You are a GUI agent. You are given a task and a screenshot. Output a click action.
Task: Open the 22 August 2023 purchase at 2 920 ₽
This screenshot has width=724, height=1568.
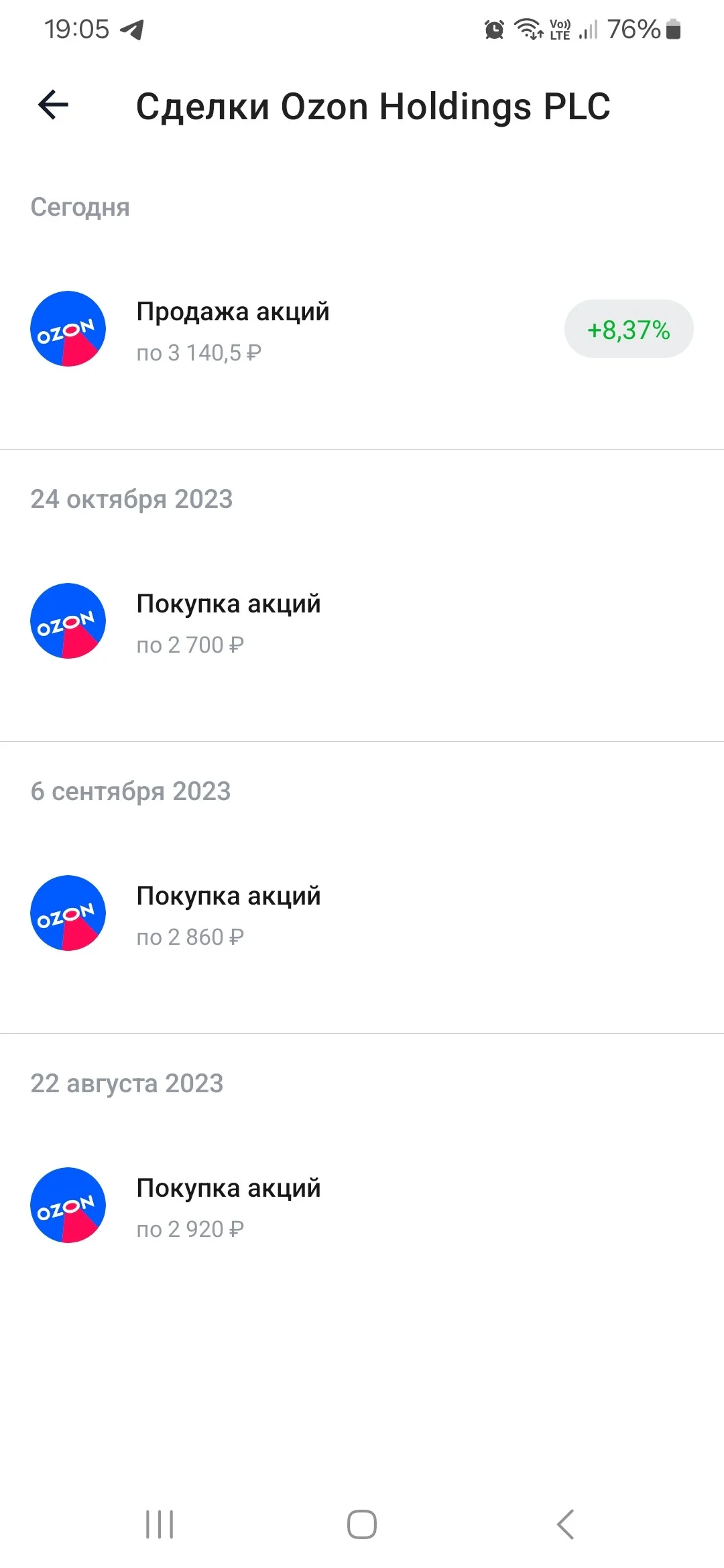(362, 1205)
